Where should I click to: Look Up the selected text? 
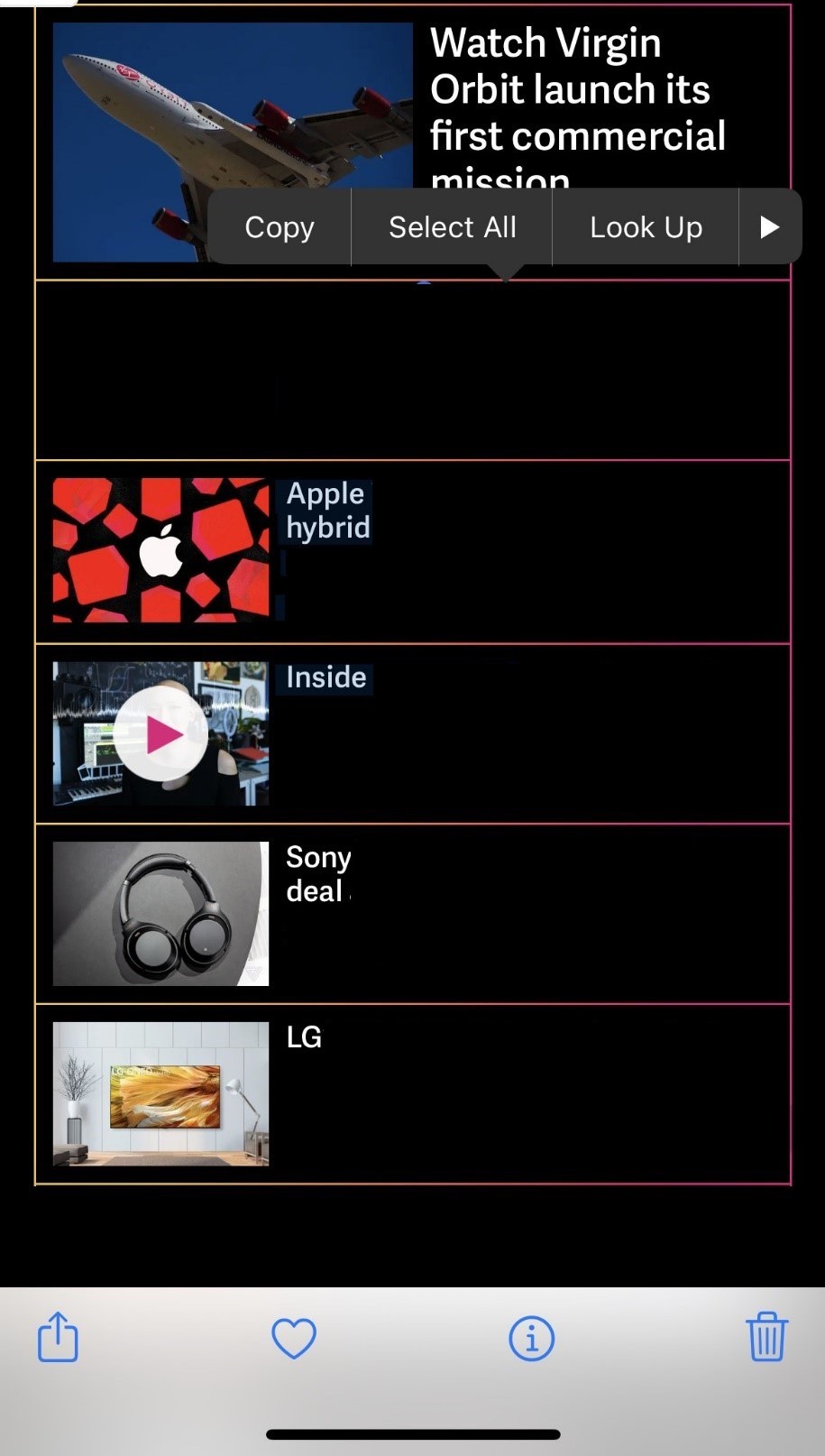[646, 227]
